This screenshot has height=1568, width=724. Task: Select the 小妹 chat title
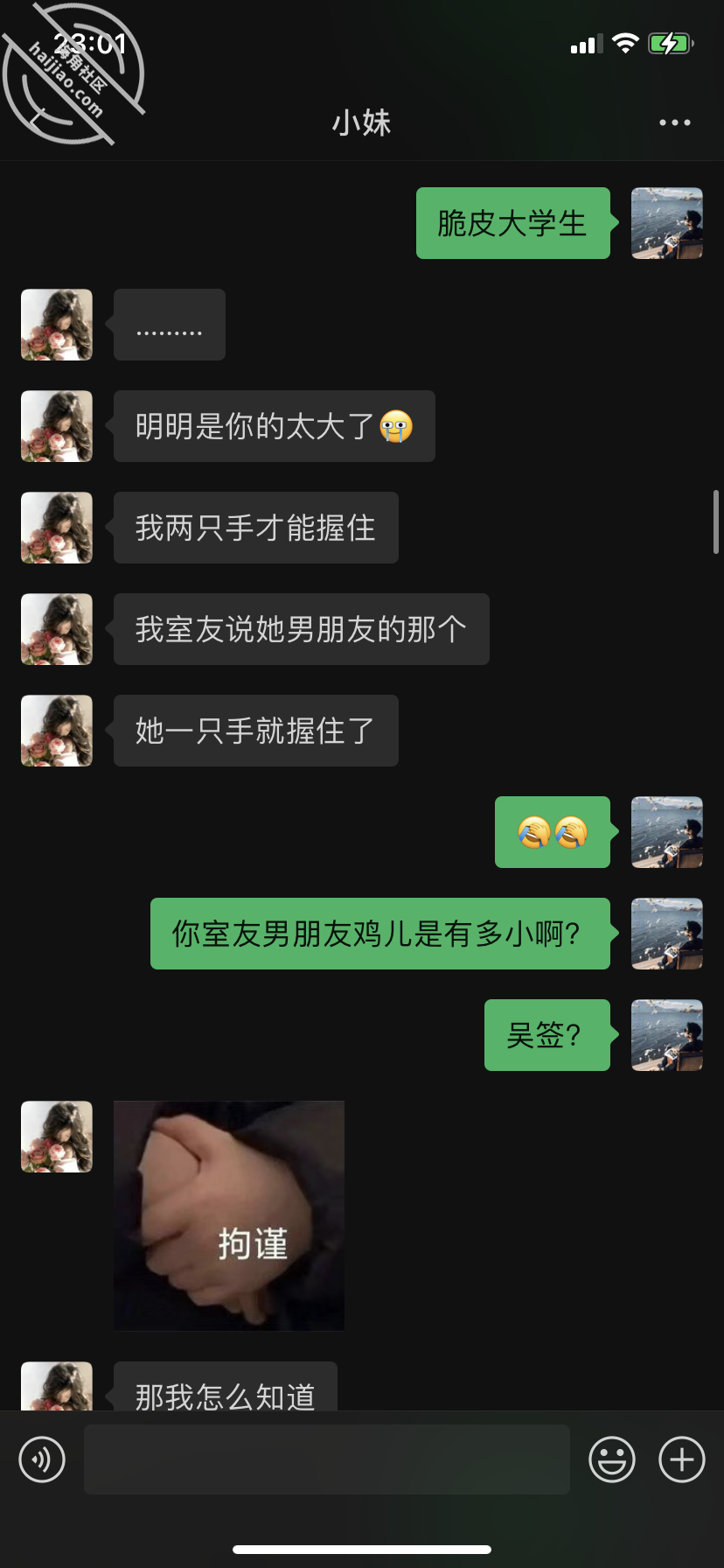[x=361, y=122]
